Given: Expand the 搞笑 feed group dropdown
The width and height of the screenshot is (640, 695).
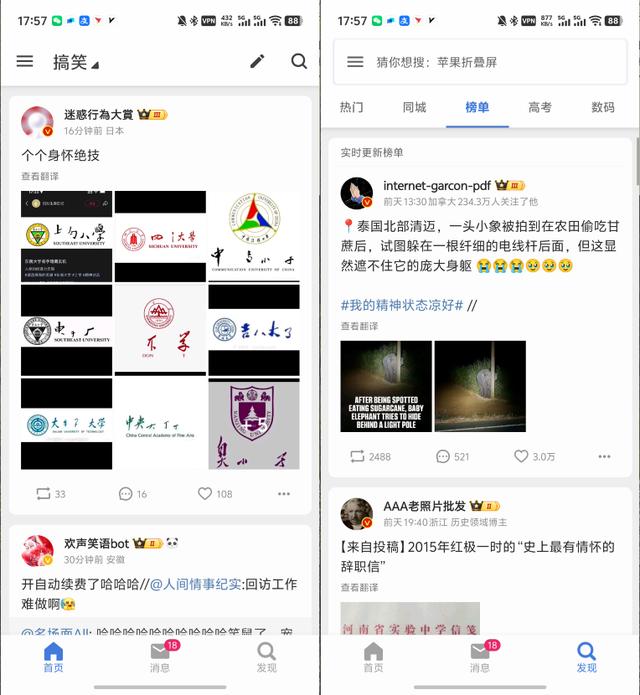Looking at the screenshot, I should click(95, 65).
